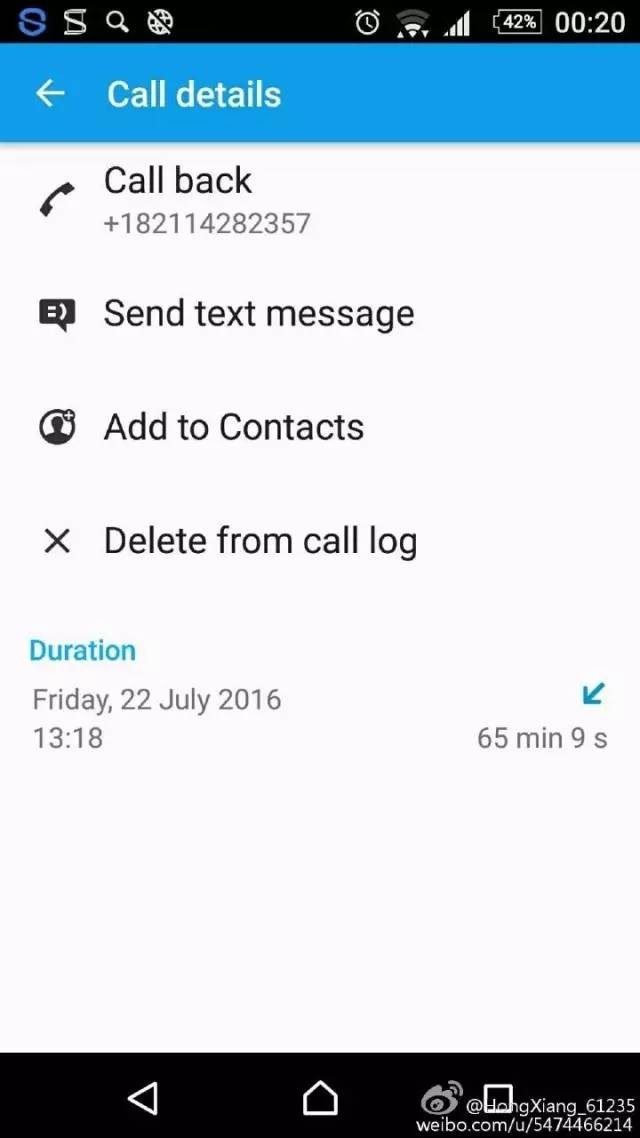Go back from Call details
Image resolution: width=640 pixels, height=1138 pixels.
[49, 94]
